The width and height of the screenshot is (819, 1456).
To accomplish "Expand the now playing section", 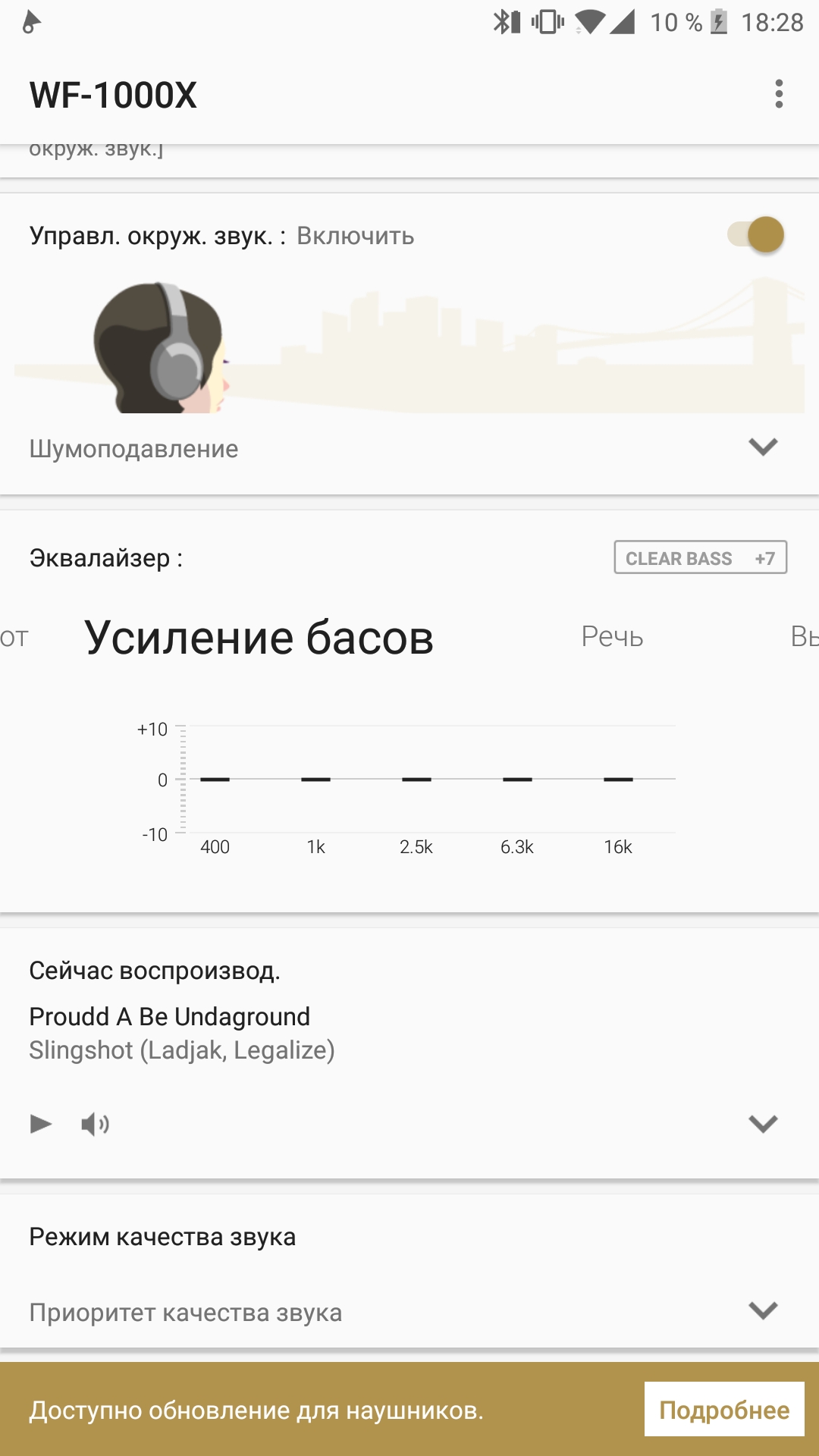I will 763,1124.
